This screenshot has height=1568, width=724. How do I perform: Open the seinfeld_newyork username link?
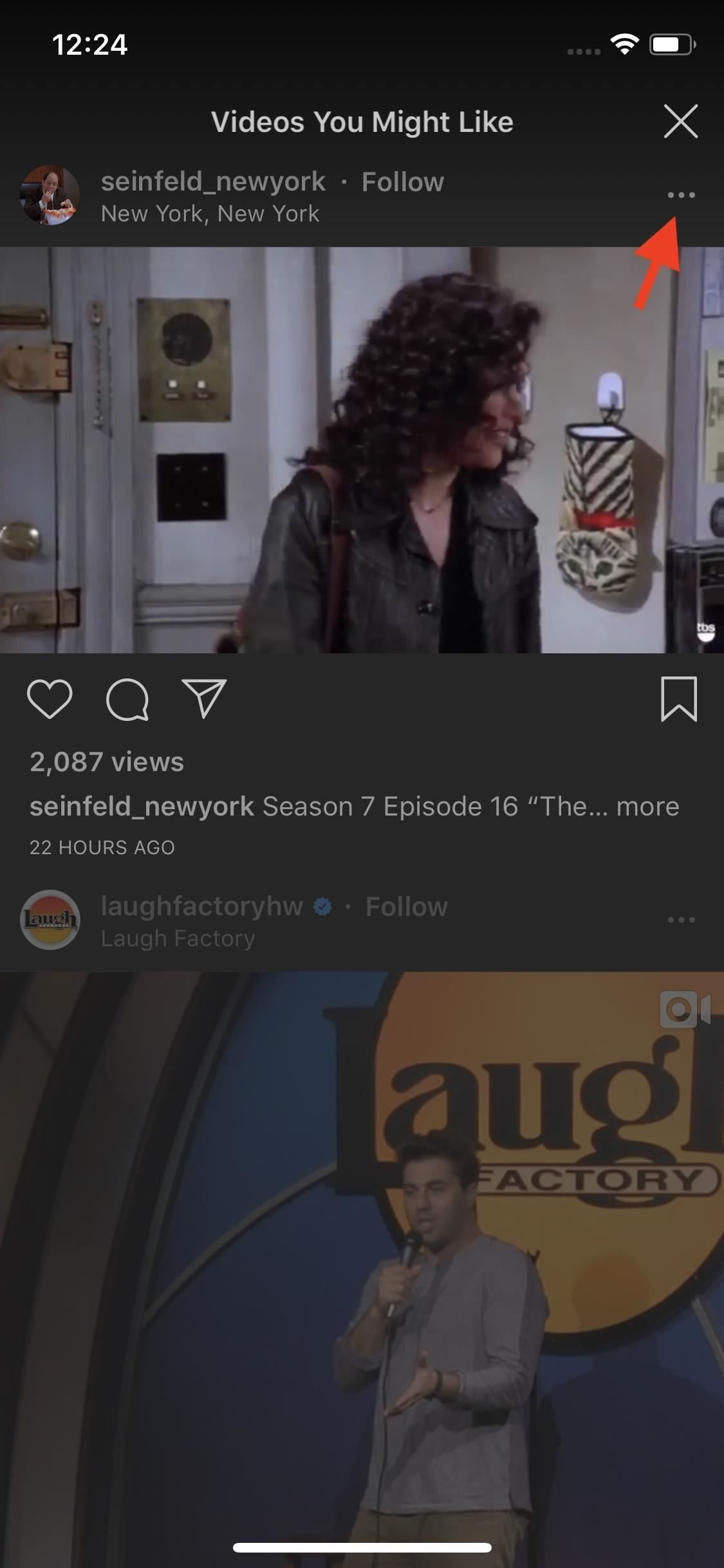click(213, 182)
